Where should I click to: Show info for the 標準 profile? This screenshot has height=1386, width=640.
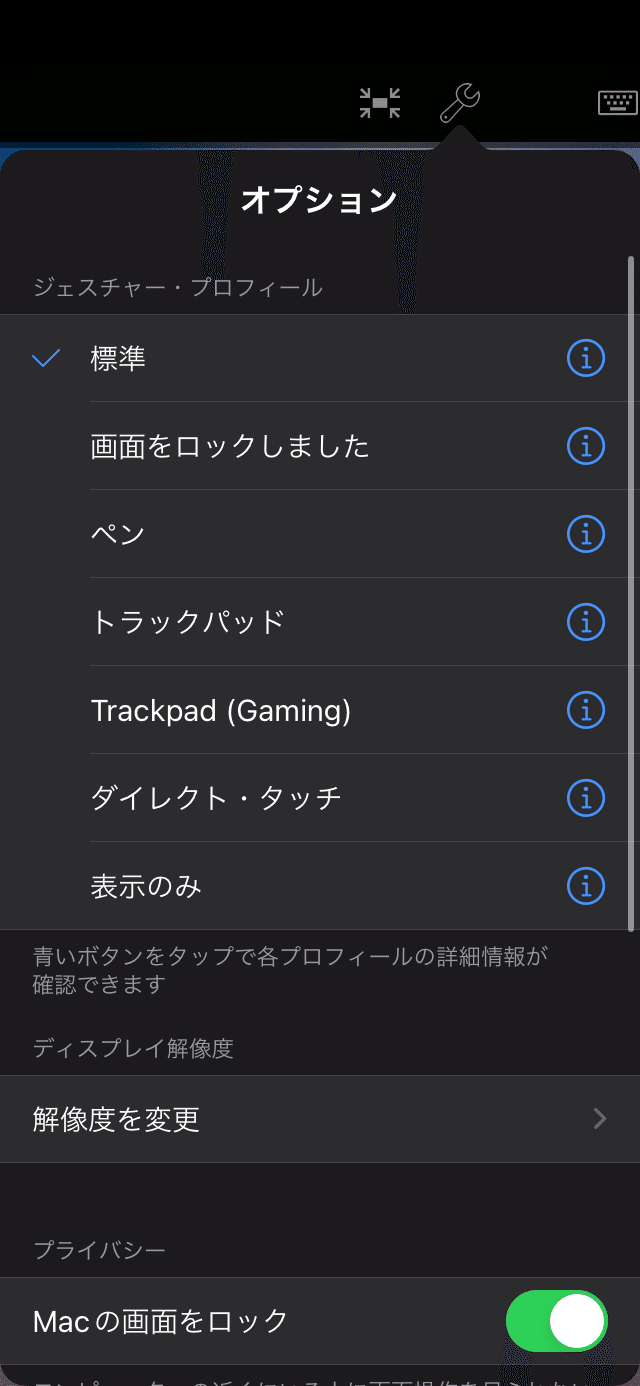click(x=586, y=358)
